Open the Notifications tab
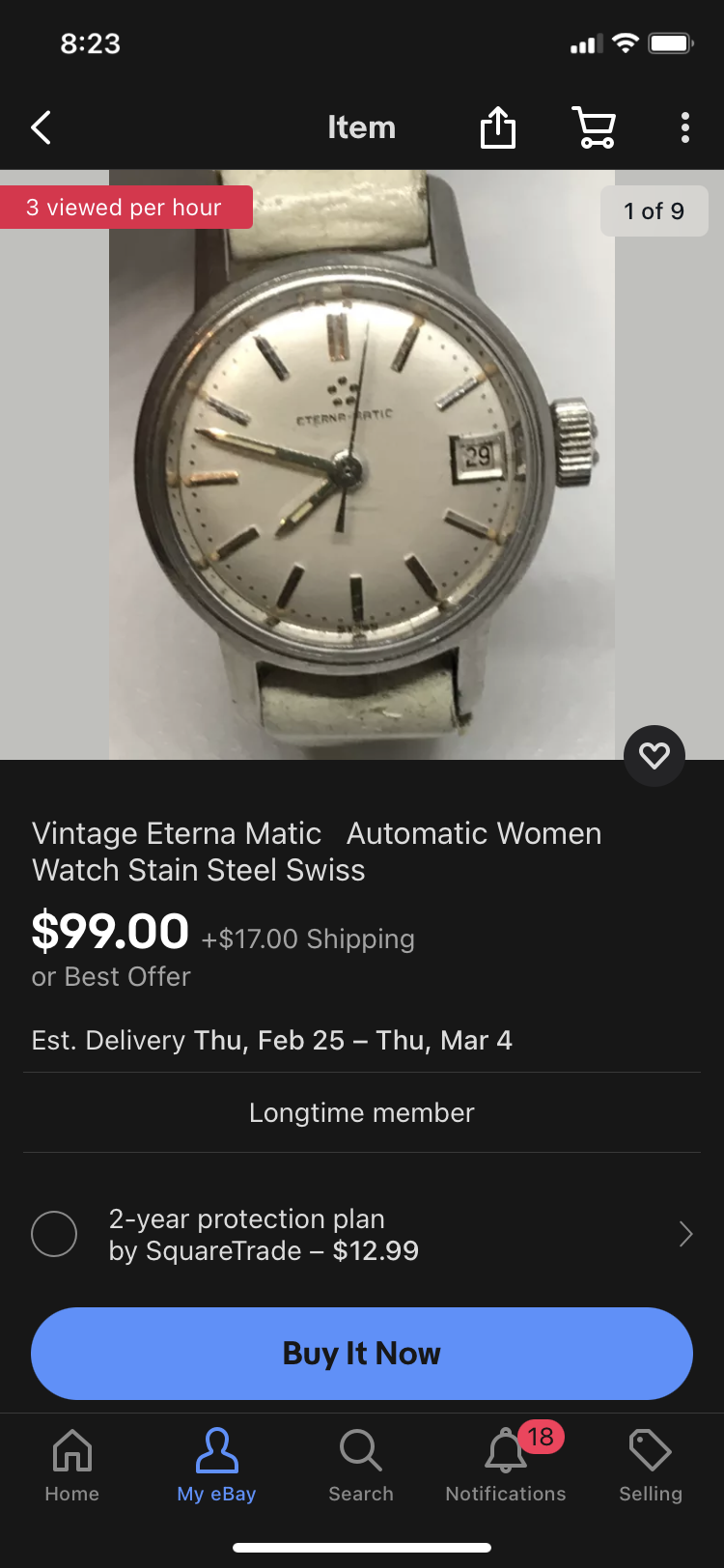The width and height of the screenshot is (724, 1568). click(506, 1465)
